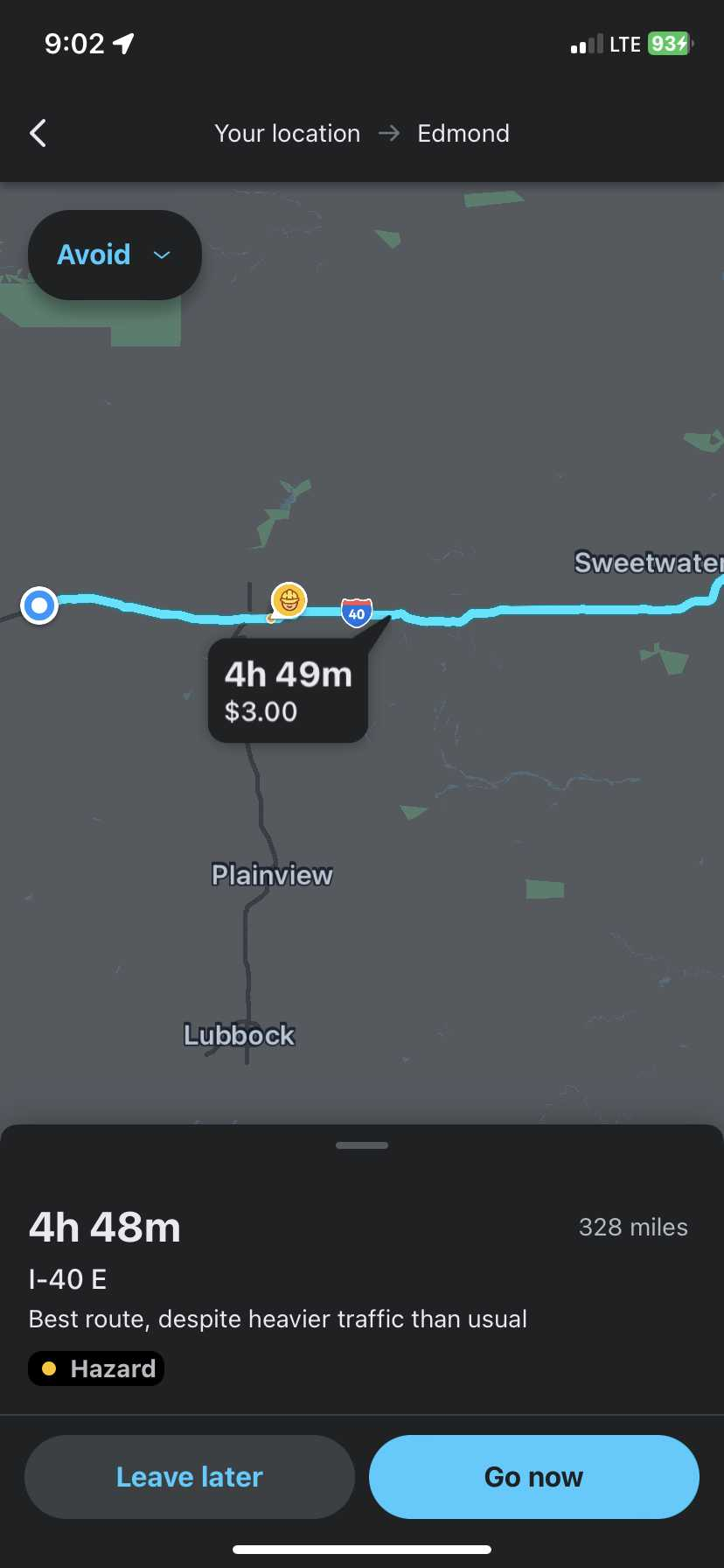Choose Leave later to schedule the drive
The height and width of the screenshot is (1568, 724).
pos(190,1477)
